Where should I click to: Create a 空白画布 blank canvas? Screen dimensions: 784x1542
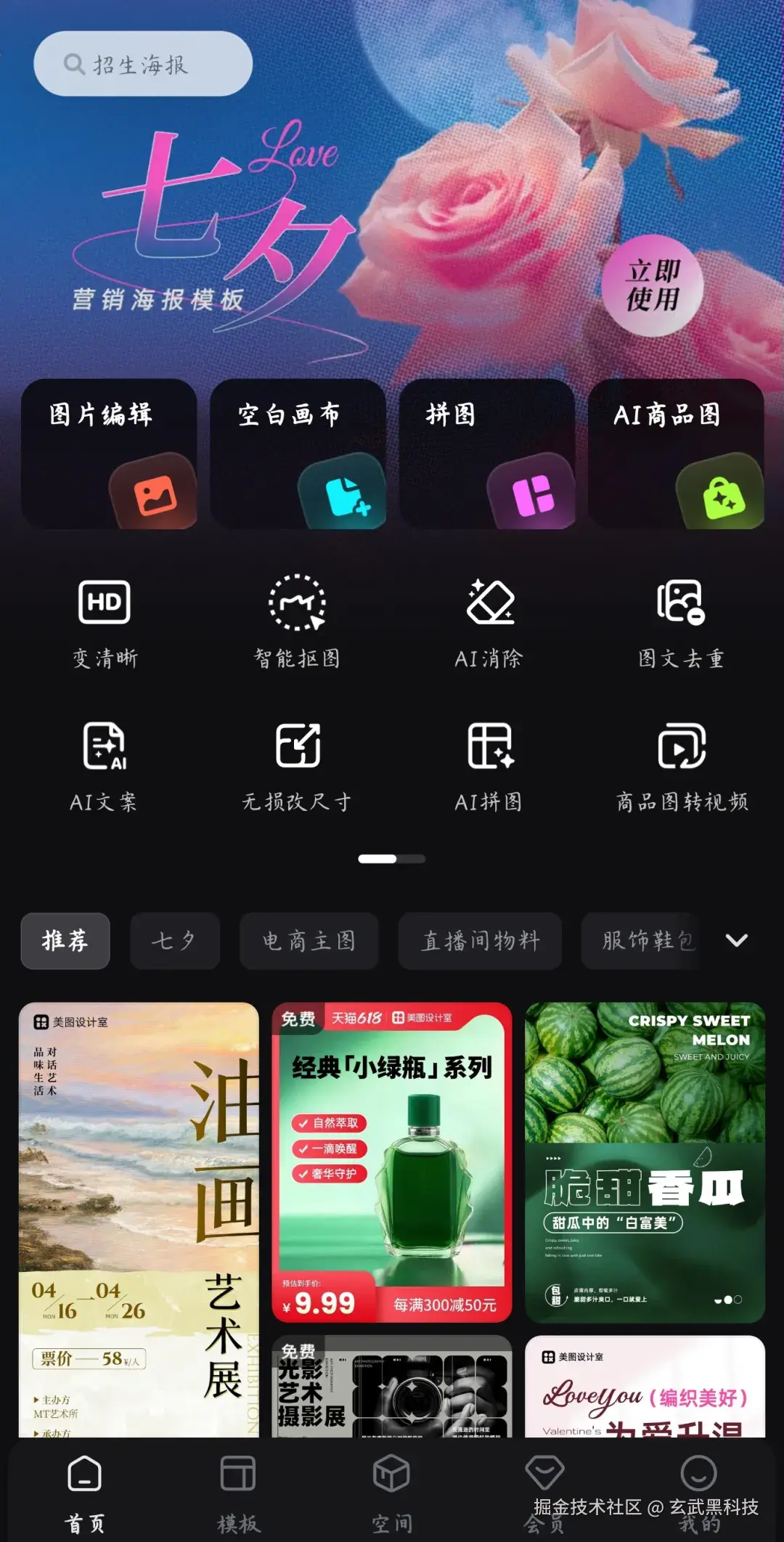[298, 453]
